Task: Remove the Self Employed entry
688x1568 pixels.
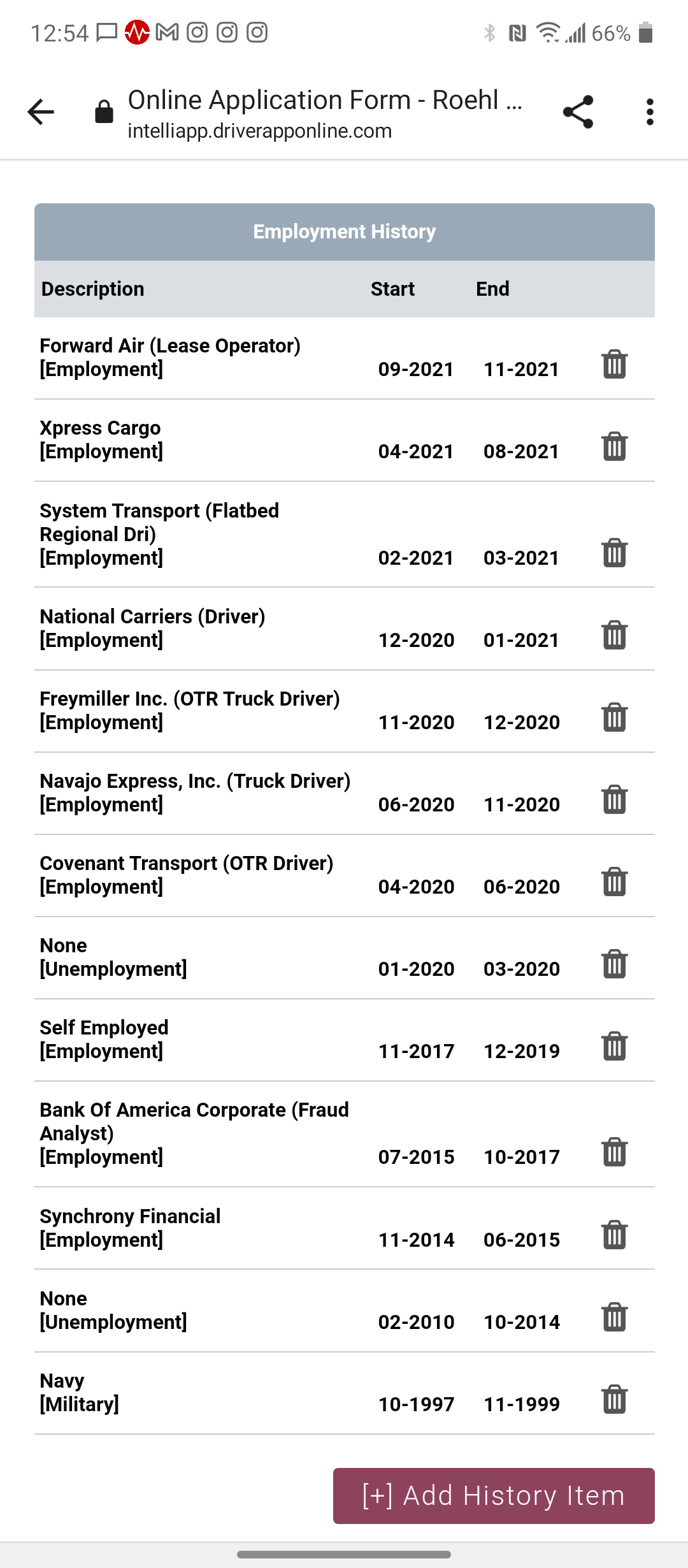Action: pyautogui.click(x=614, y=1047)
